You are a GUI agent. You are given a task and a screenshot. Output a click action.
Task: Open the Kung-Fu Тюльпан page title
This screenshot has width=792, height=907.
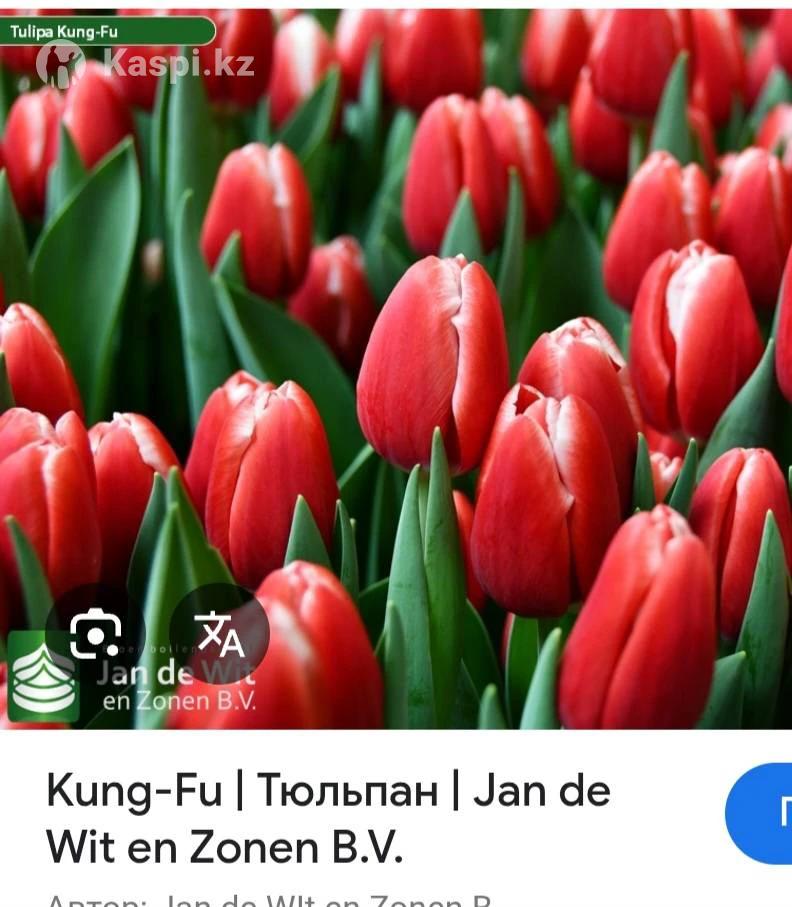(328, 818)
